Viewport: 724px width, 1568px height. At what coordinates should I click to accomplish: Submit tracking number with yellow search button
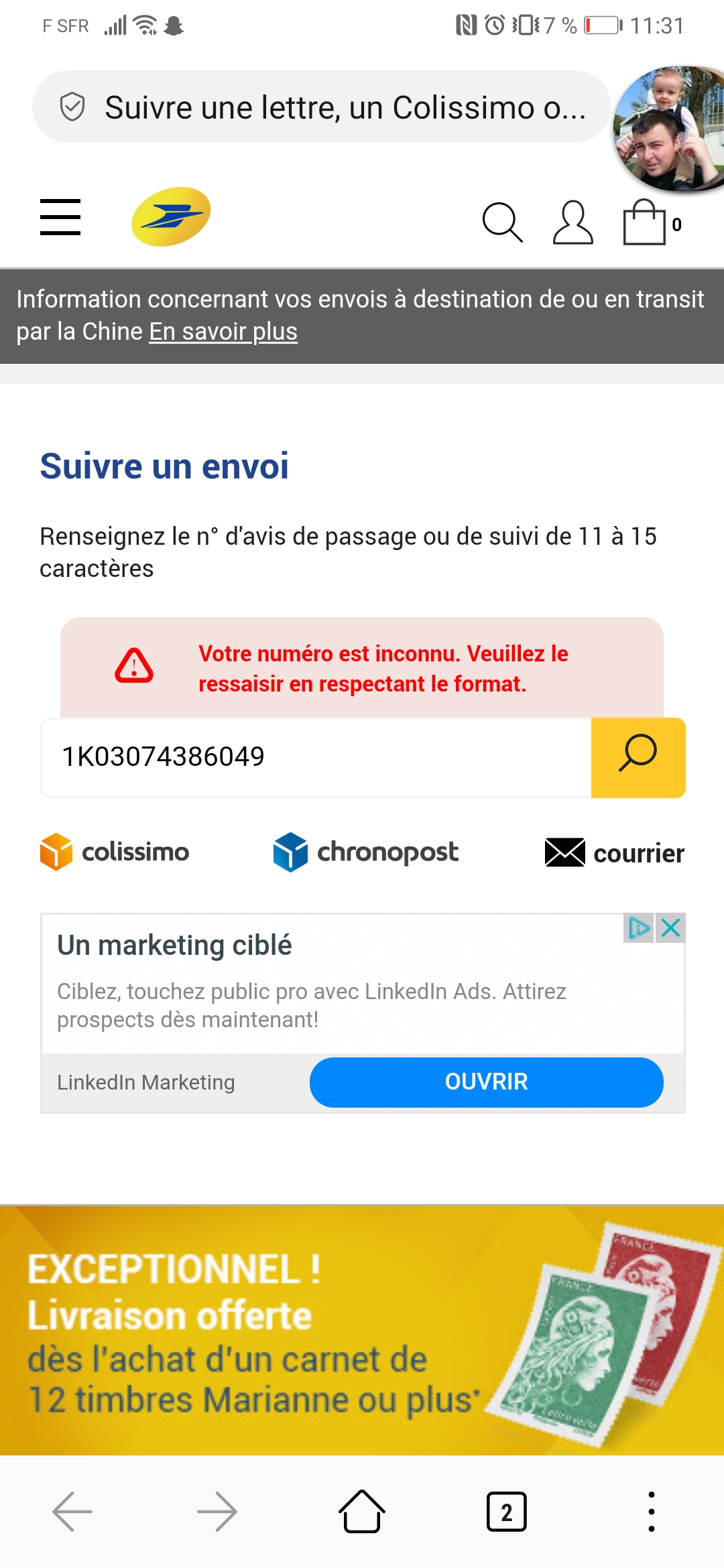[x=638, y=757]
